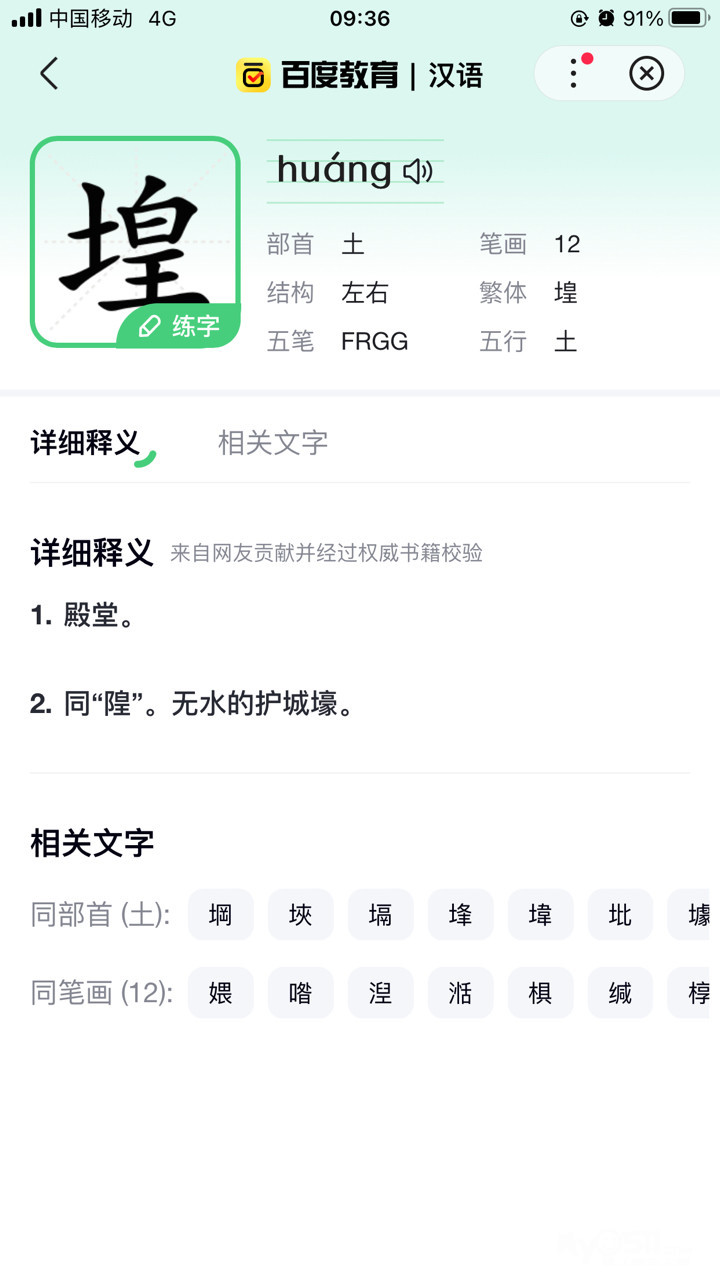
Task: Open same-radical character 塥
Action: [x=381, y=914]
